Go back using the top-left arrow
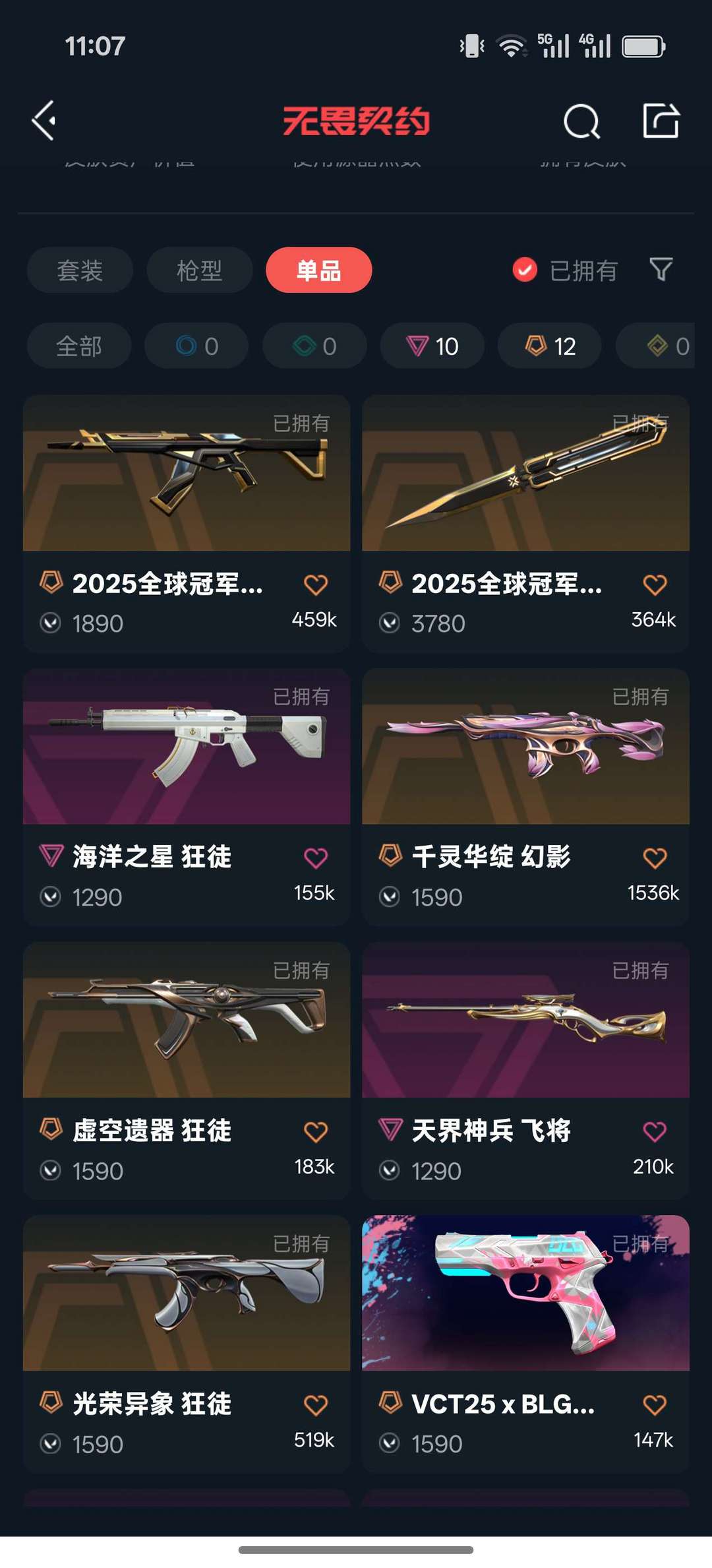The width and height of the screenshot is (712, 1568). pos(44,121)
